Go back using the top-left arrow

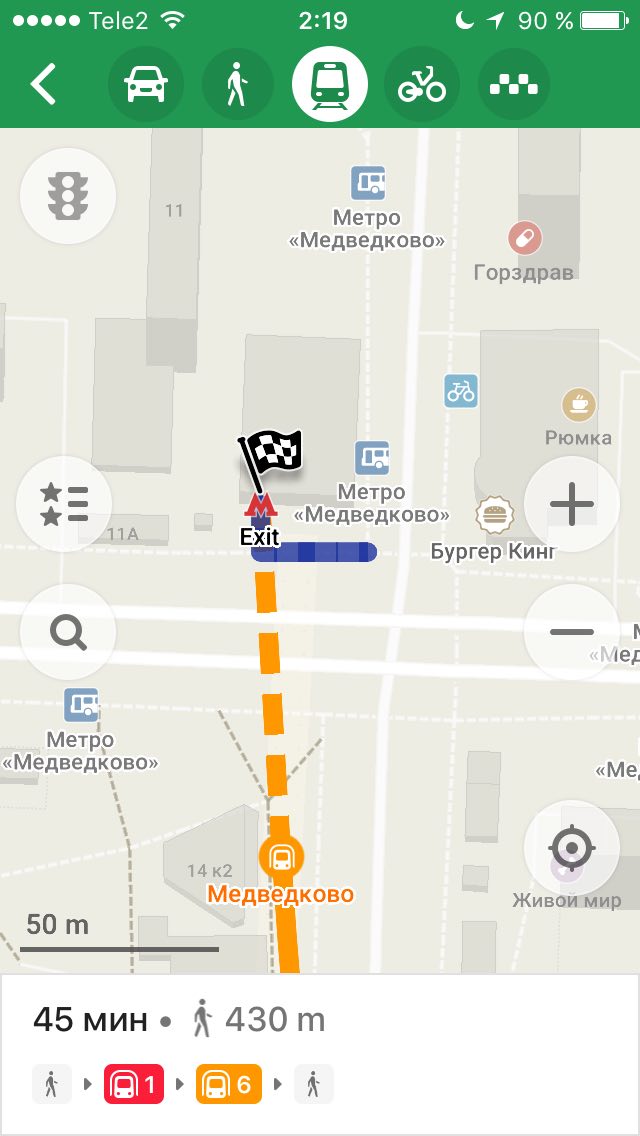tap(43, 84)
